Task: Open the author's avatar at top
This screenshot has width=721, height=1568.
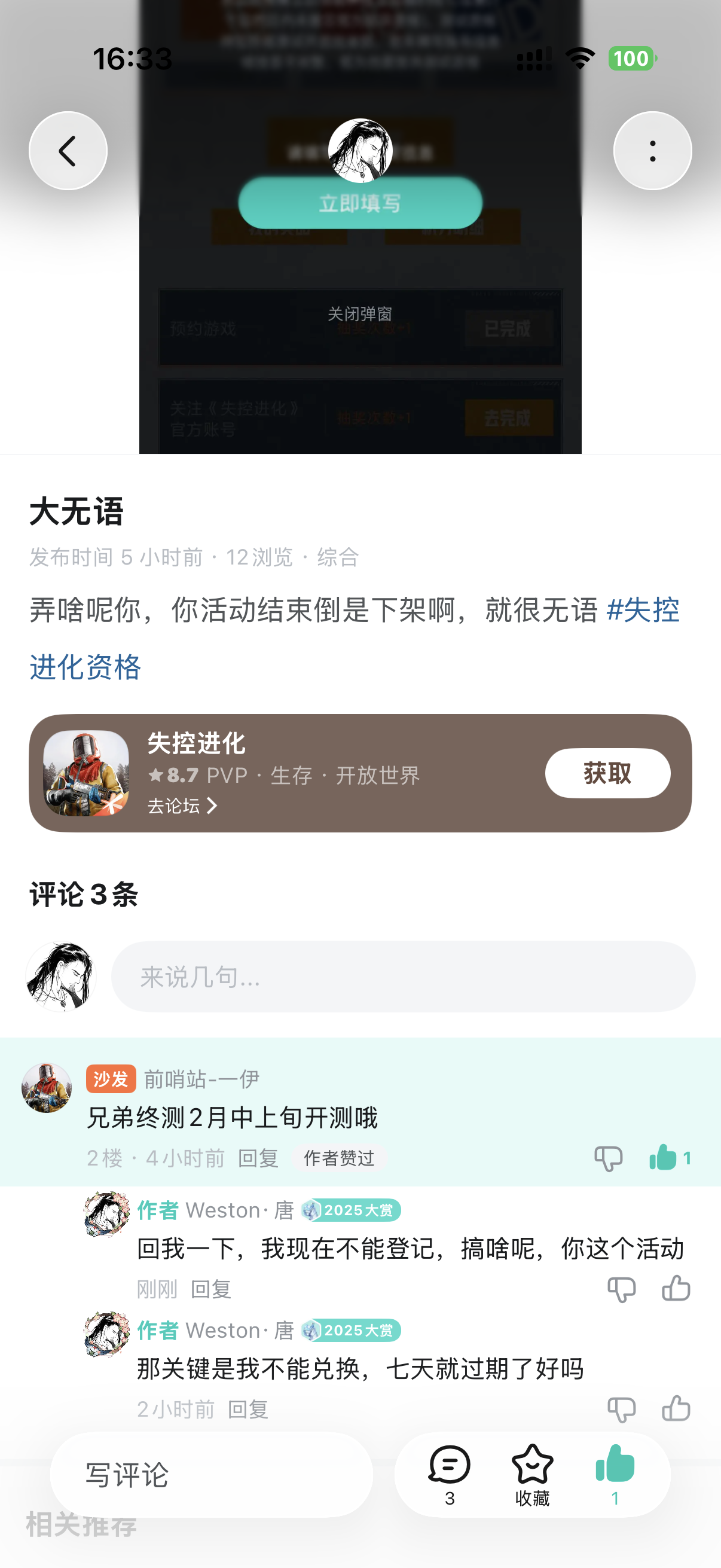Action: 360,150
